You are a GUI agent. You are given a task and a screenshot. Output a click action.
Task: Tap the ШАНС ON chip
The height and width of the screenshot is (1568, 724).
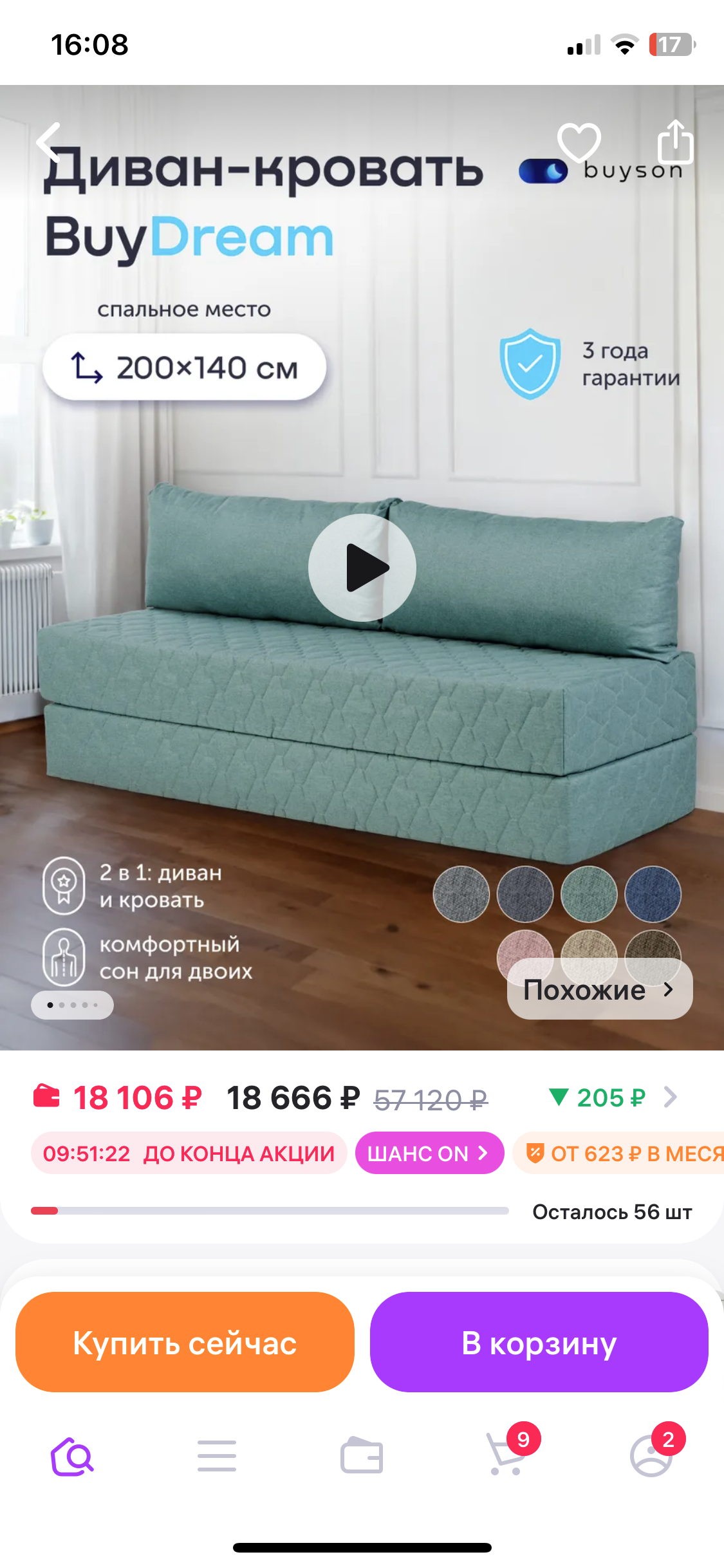(429, 1153)
